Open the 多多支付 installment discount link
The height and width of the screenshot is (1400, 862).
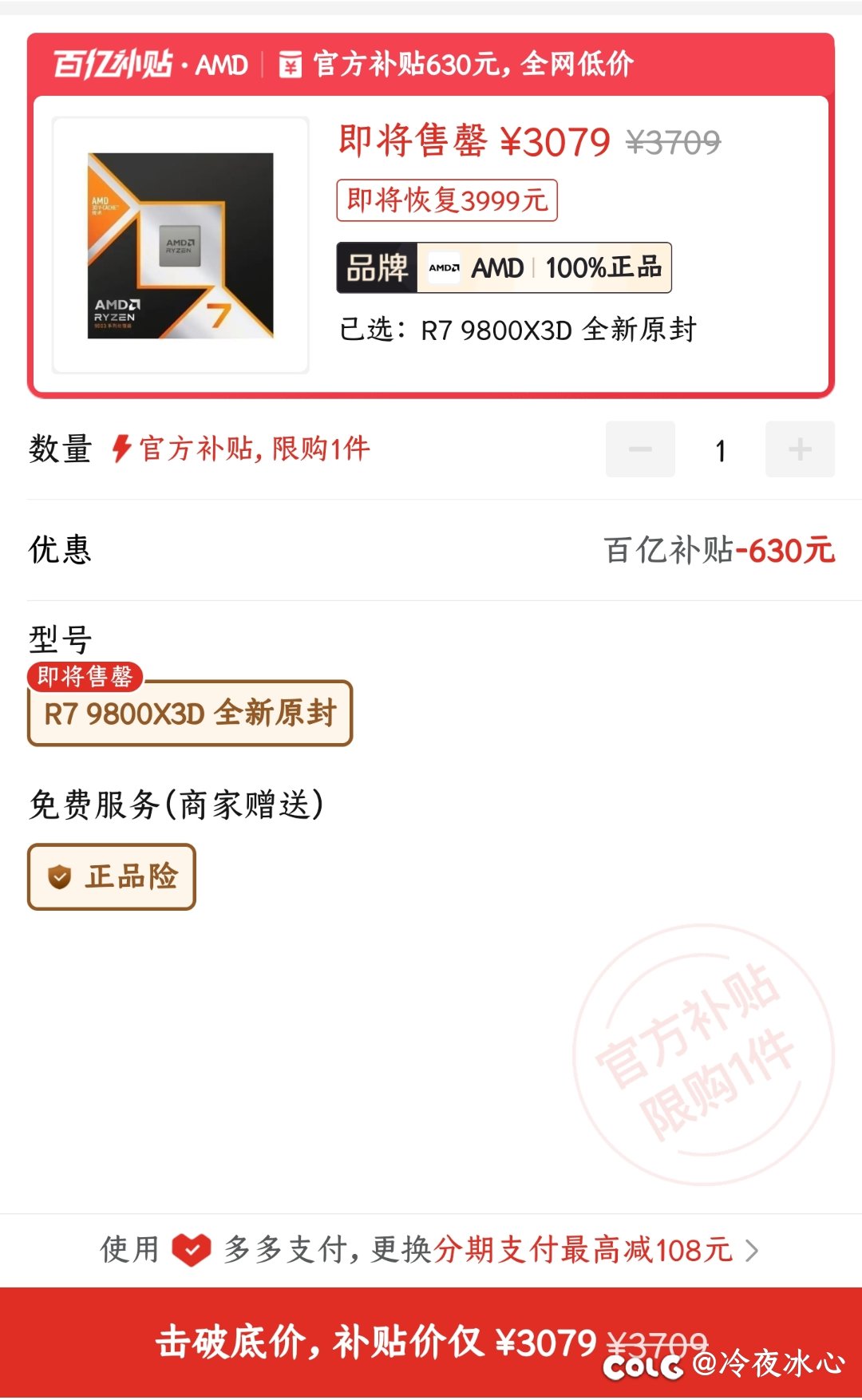pos(431,1250)
